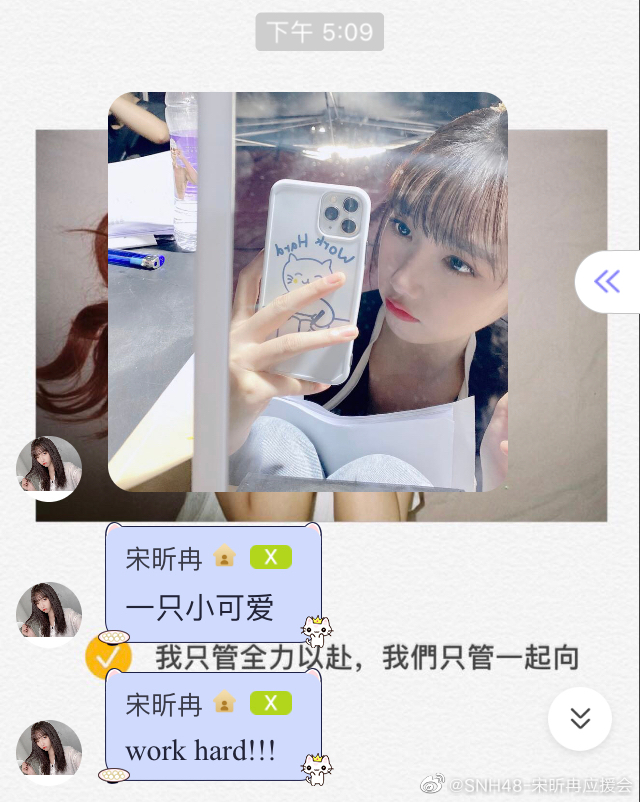Expand the side panel with double-left arrows

[x=607, y=282]
